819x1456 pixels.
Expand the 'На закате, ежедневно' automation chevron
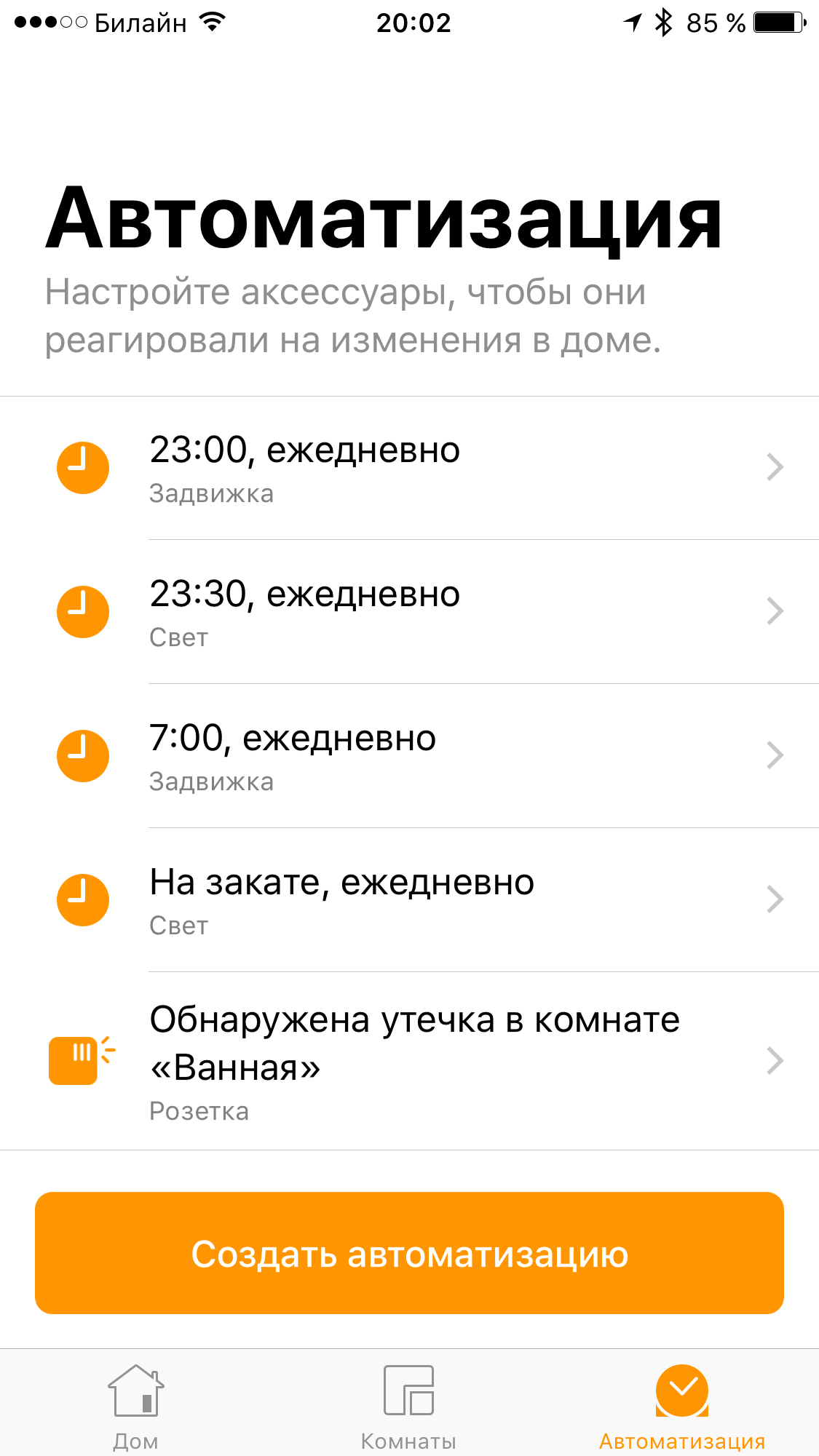(x=776, y=899)
